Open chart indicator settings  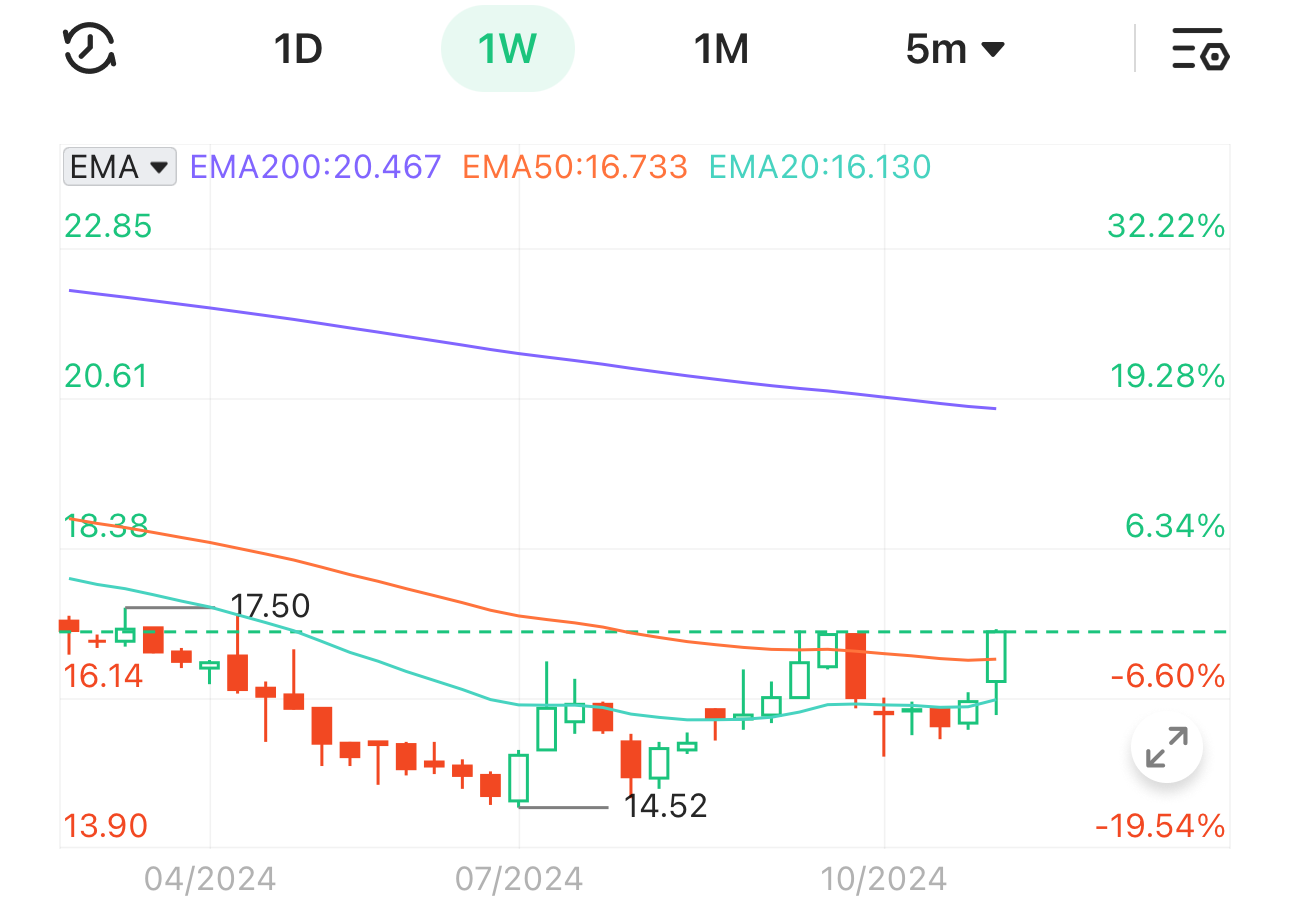point(1200,48)
